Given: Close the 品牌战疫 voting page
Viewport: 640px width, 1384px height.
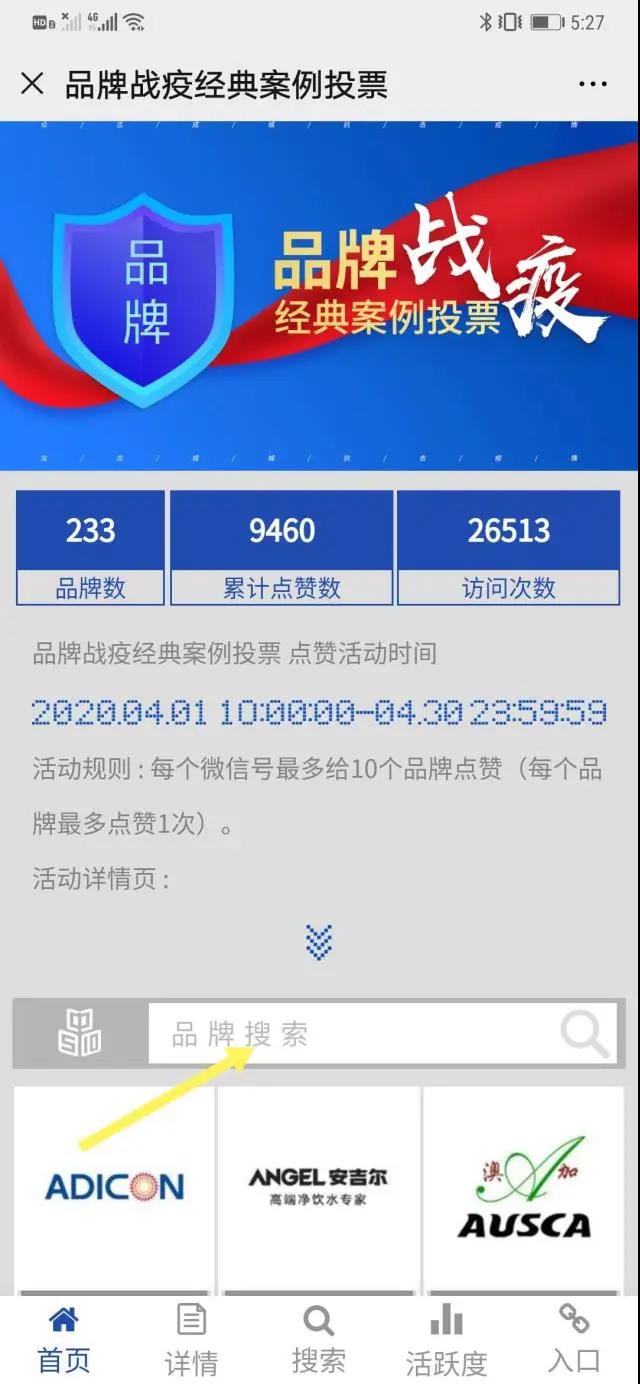Looking at the screenshot, I should coord(32,84).
